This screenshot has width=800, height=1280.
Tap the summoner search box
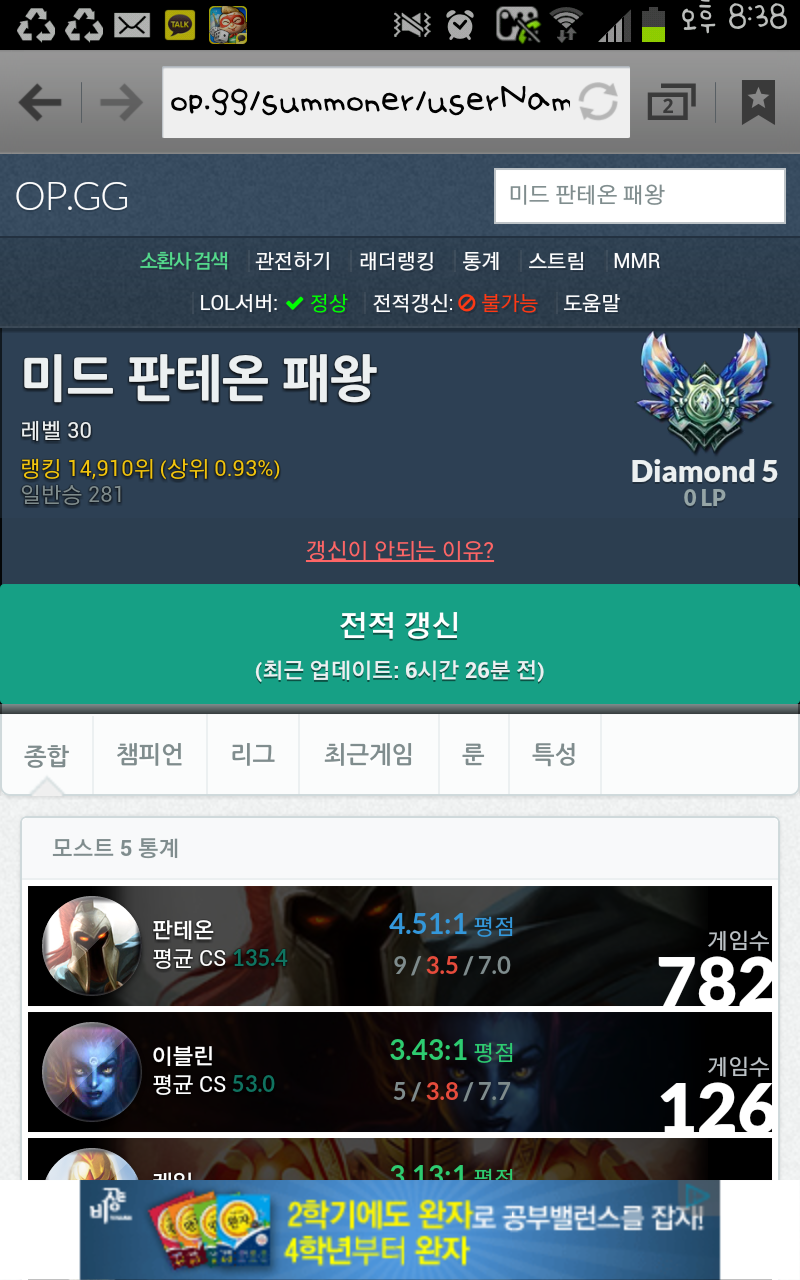640,195
